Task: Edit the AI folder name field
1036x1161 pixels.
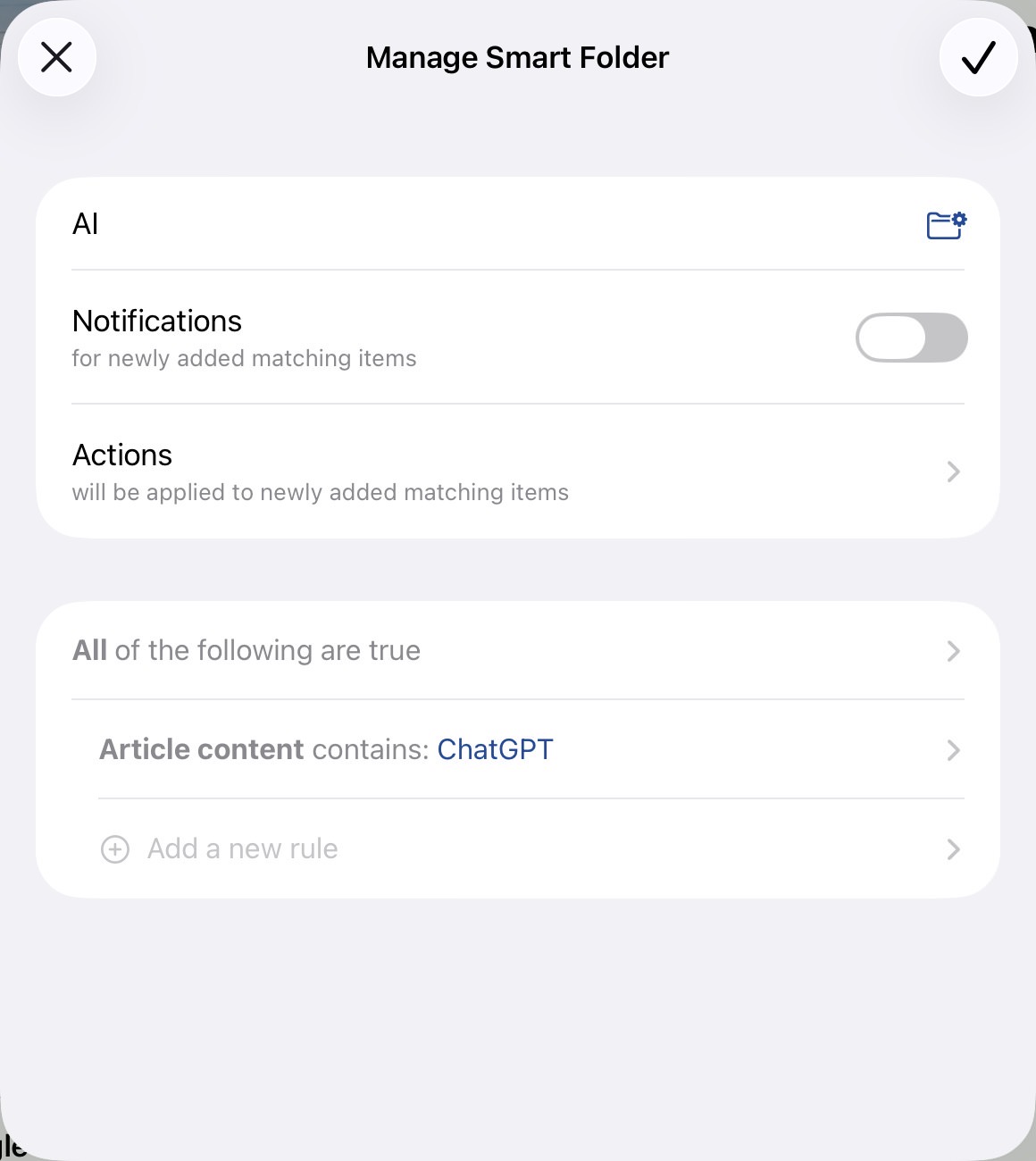Action: tap(447, 224)
